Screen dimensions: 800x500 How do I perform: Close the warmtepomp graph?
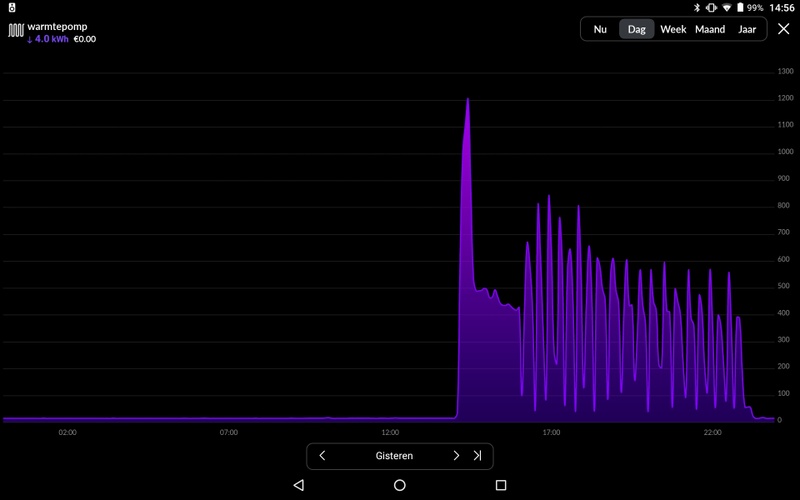[x=784, y=29]
